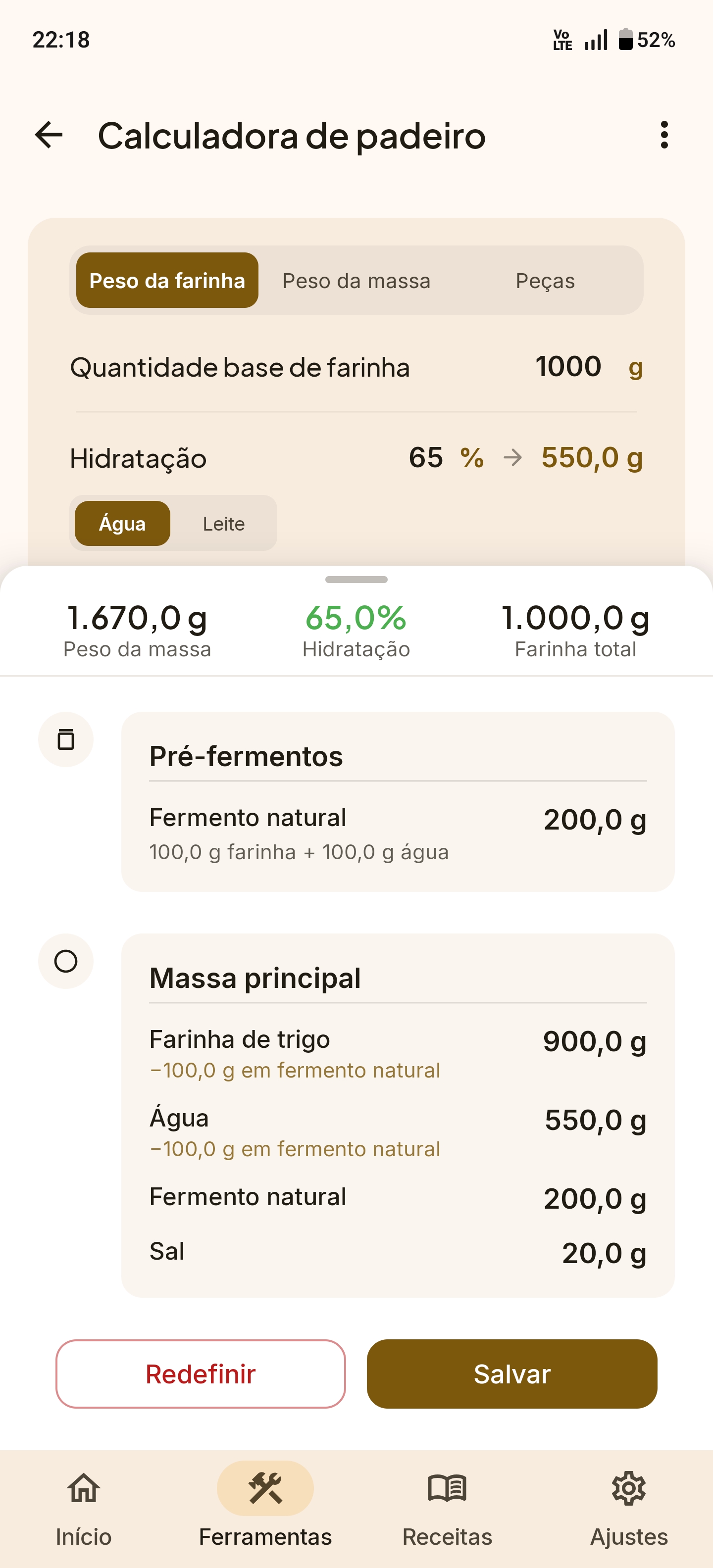
Task: Adjust the Hidratação 65% value
Action: pyautogui.click(x=426, y=458)
